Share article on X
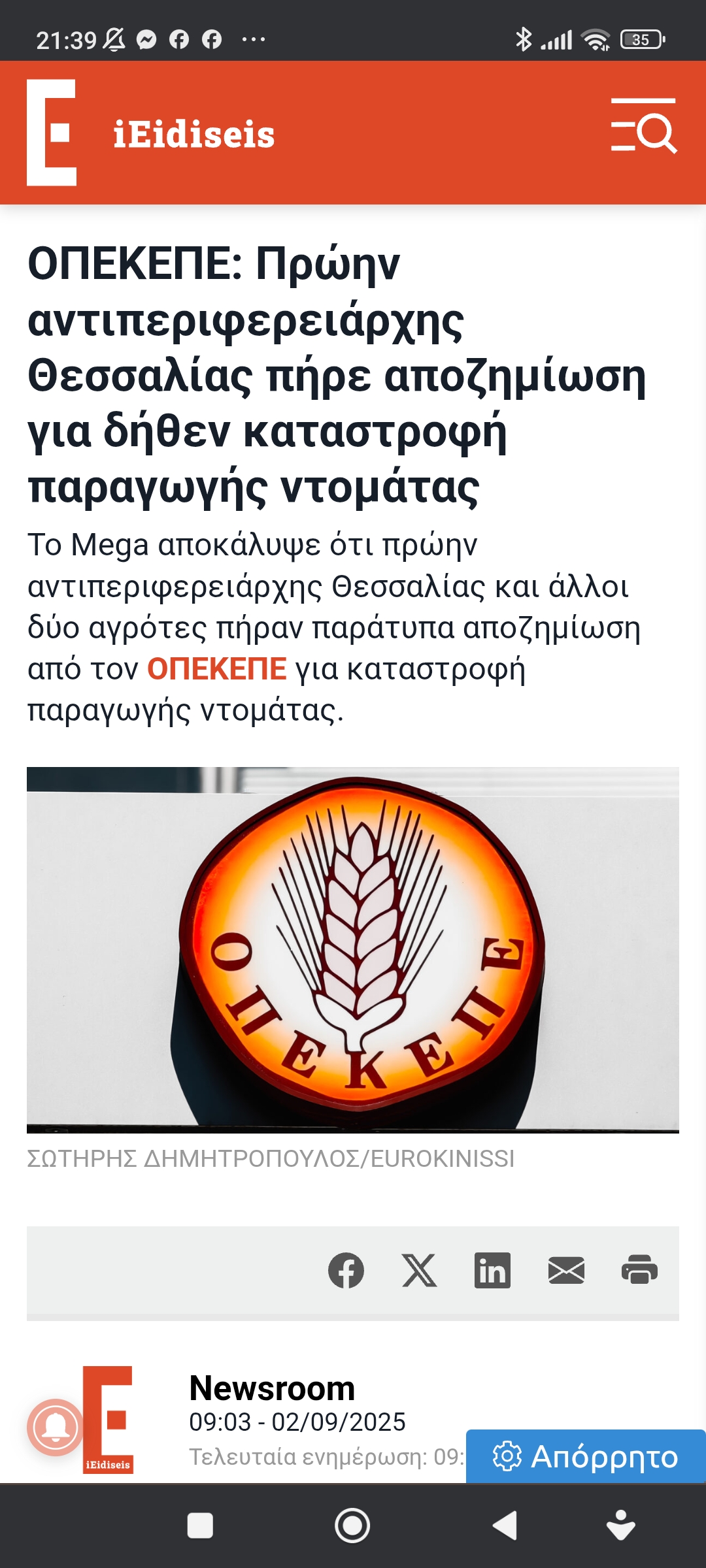706x1568 pixels. pos(419,1271)
